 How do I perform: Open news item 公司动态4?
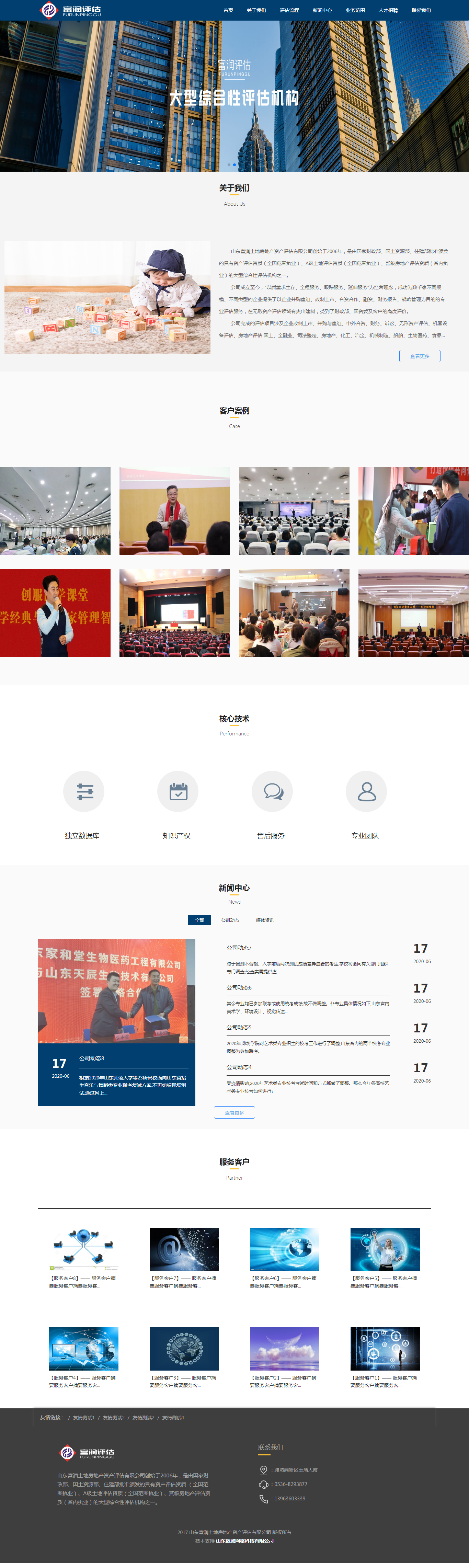pos(239,1067)
